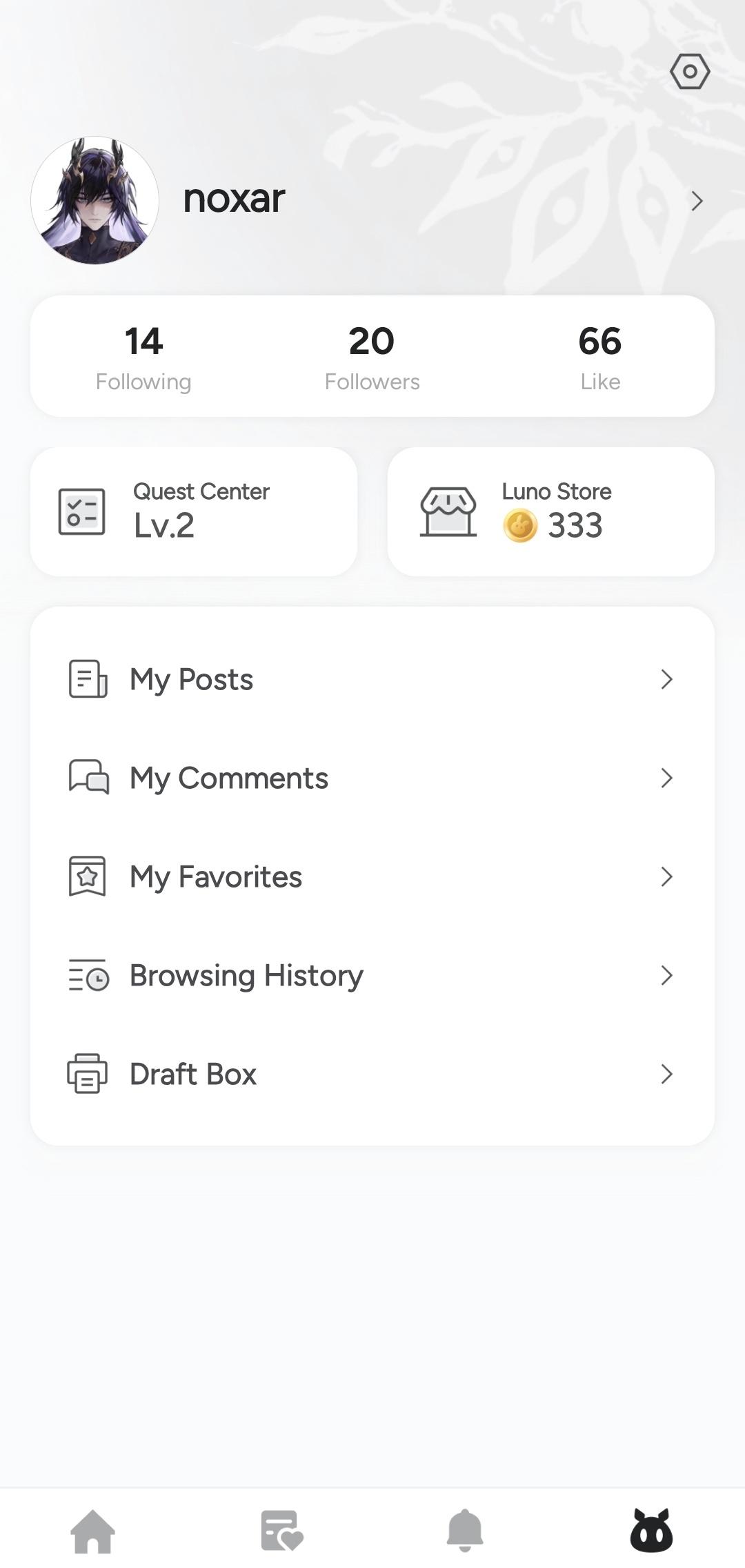745x1568 pixels.
Task: Switch to the followed feed tab
Action: pyautogui.click(x=281, y=1531)
